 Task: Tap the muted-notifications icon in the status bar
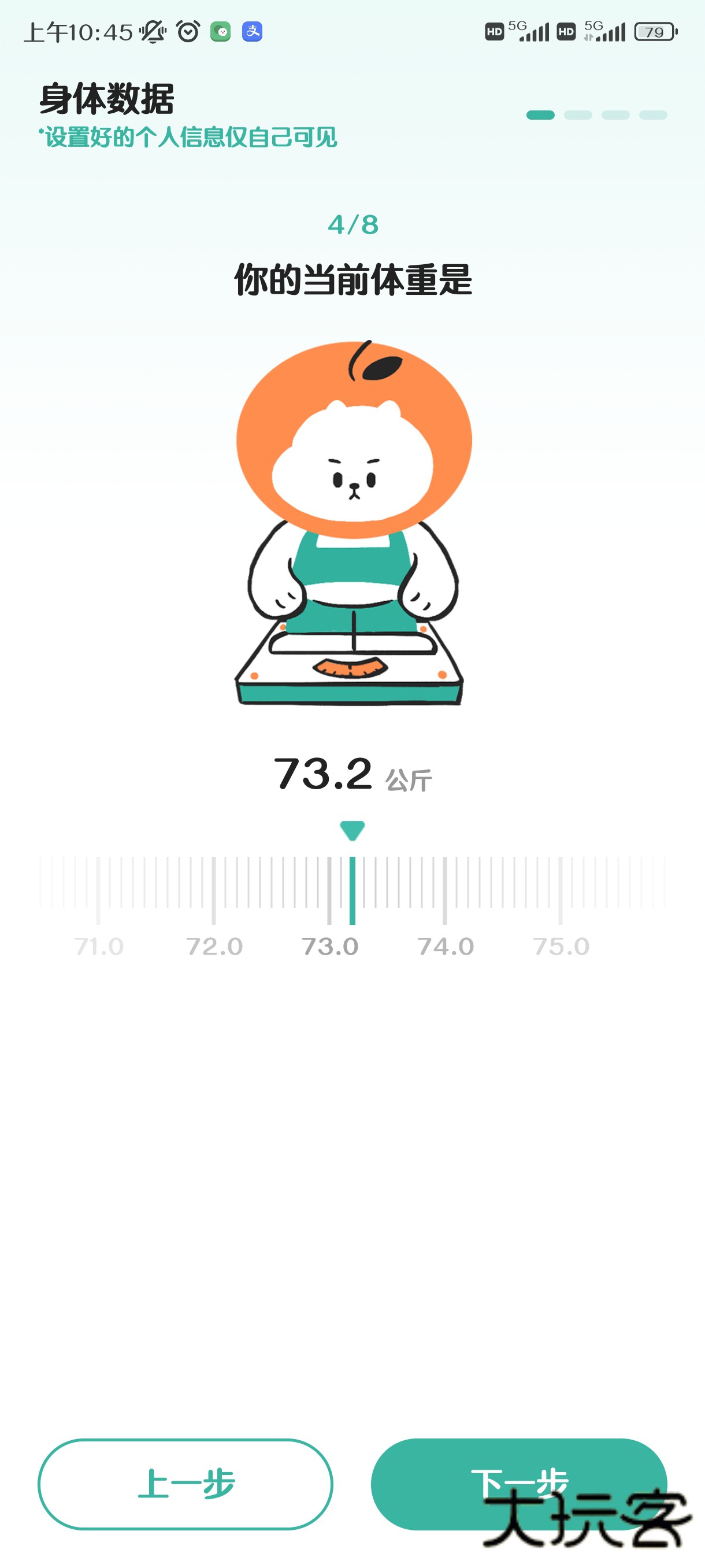tap(154, 32)
